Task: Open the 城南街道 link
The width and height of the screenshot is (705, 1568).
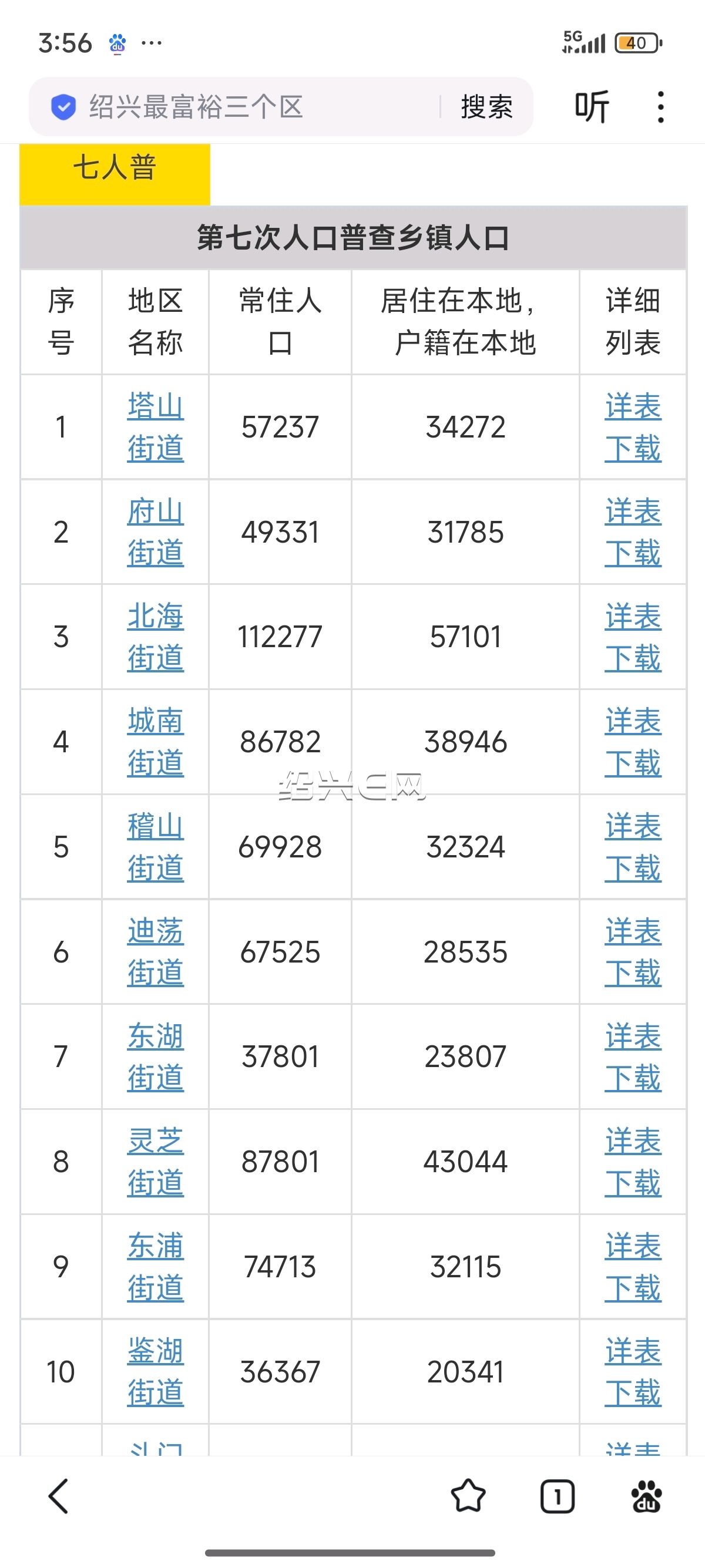Action: [155, 742]
